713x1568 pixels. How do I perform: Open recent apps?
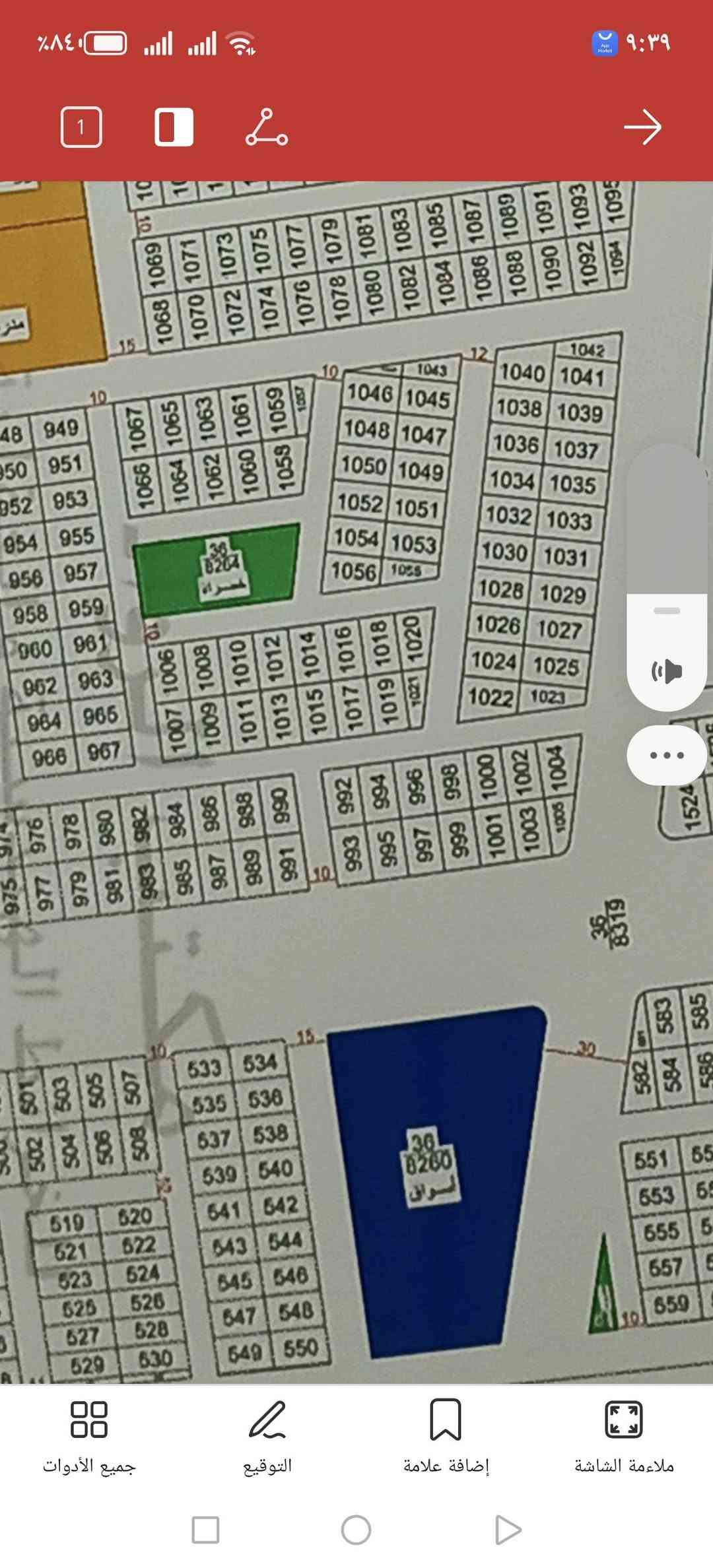coord(205,1530)
